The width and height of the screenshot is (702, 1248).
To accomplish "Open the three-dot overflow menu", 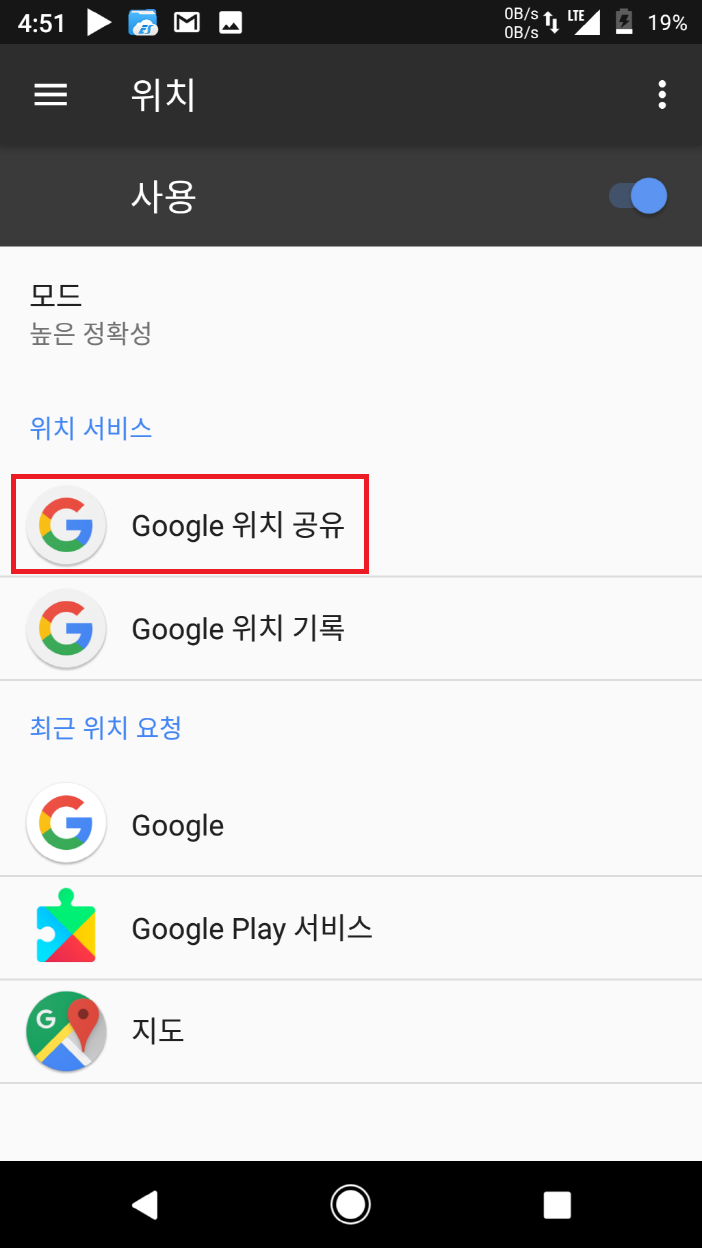I will 661,95.
